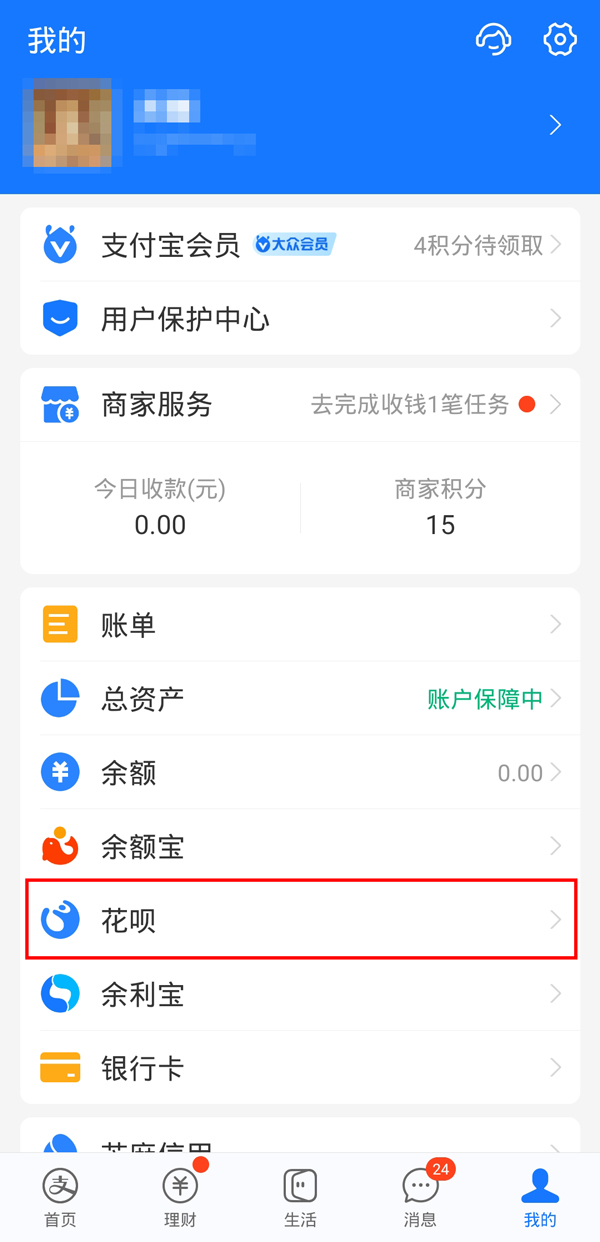Open 商家服务 row
This screenshot has width=600, height=1242.
pyautogui.click(x=300, y=405)
